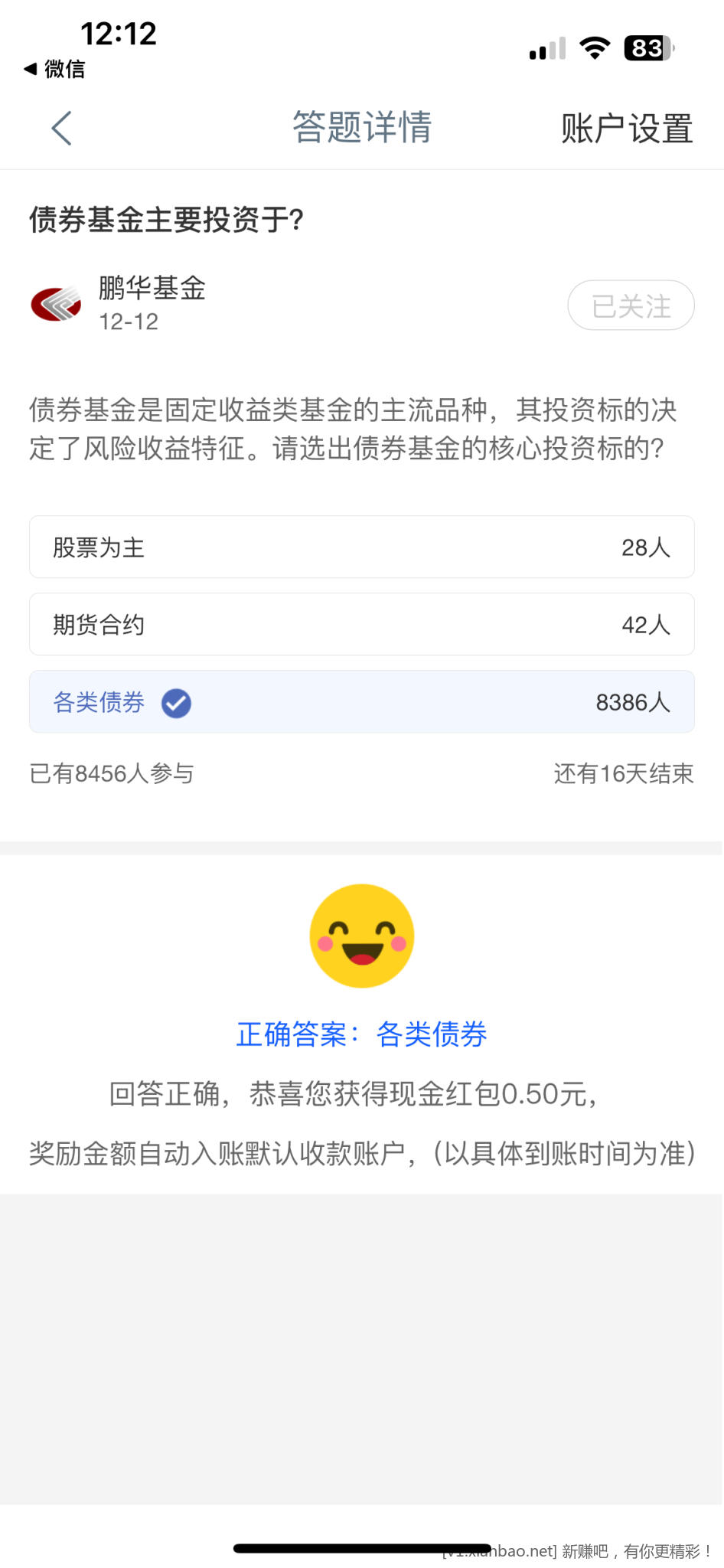Image resolution: width=724 pixels, height=1568 pixels.
Task: Tap the battery indicator showing 83
Action: (647, 47)
